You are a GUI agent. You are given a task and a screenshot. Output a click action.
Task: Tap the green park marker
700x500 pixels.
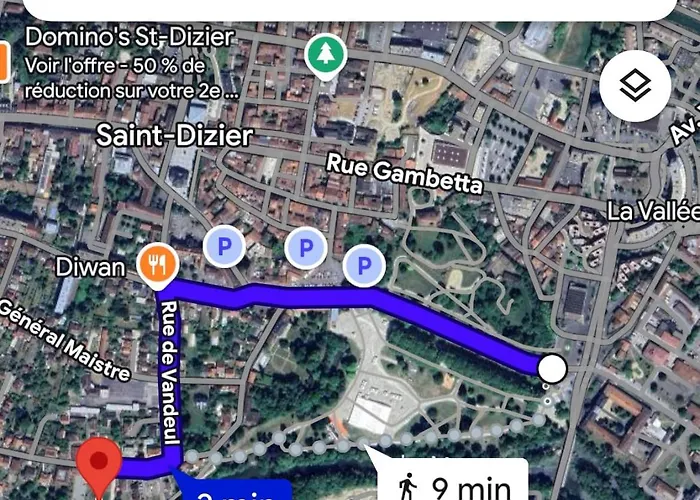click(325, 54)
